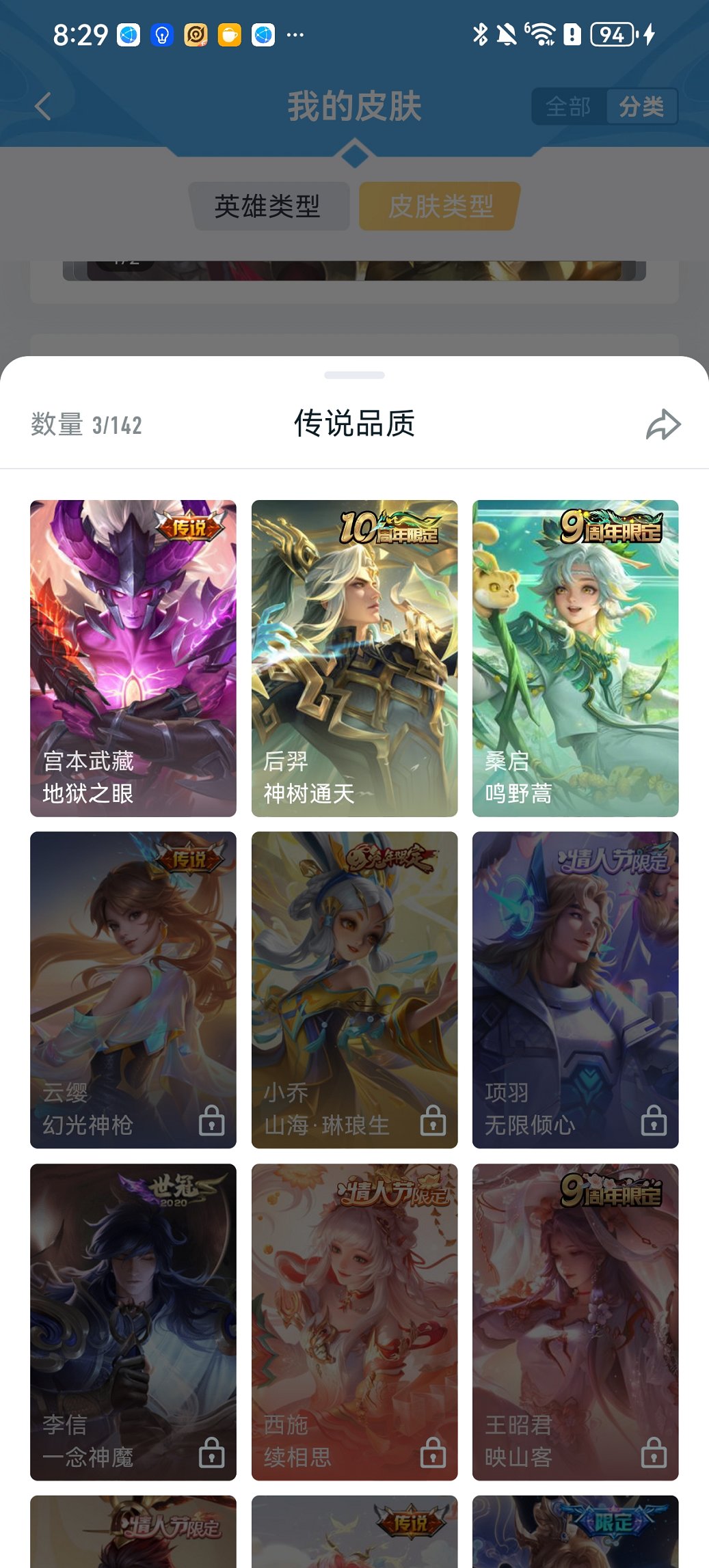Tap the lock icon on 项羽 无限倾心 skin

pyautogui.click(x=655, y=1118)
